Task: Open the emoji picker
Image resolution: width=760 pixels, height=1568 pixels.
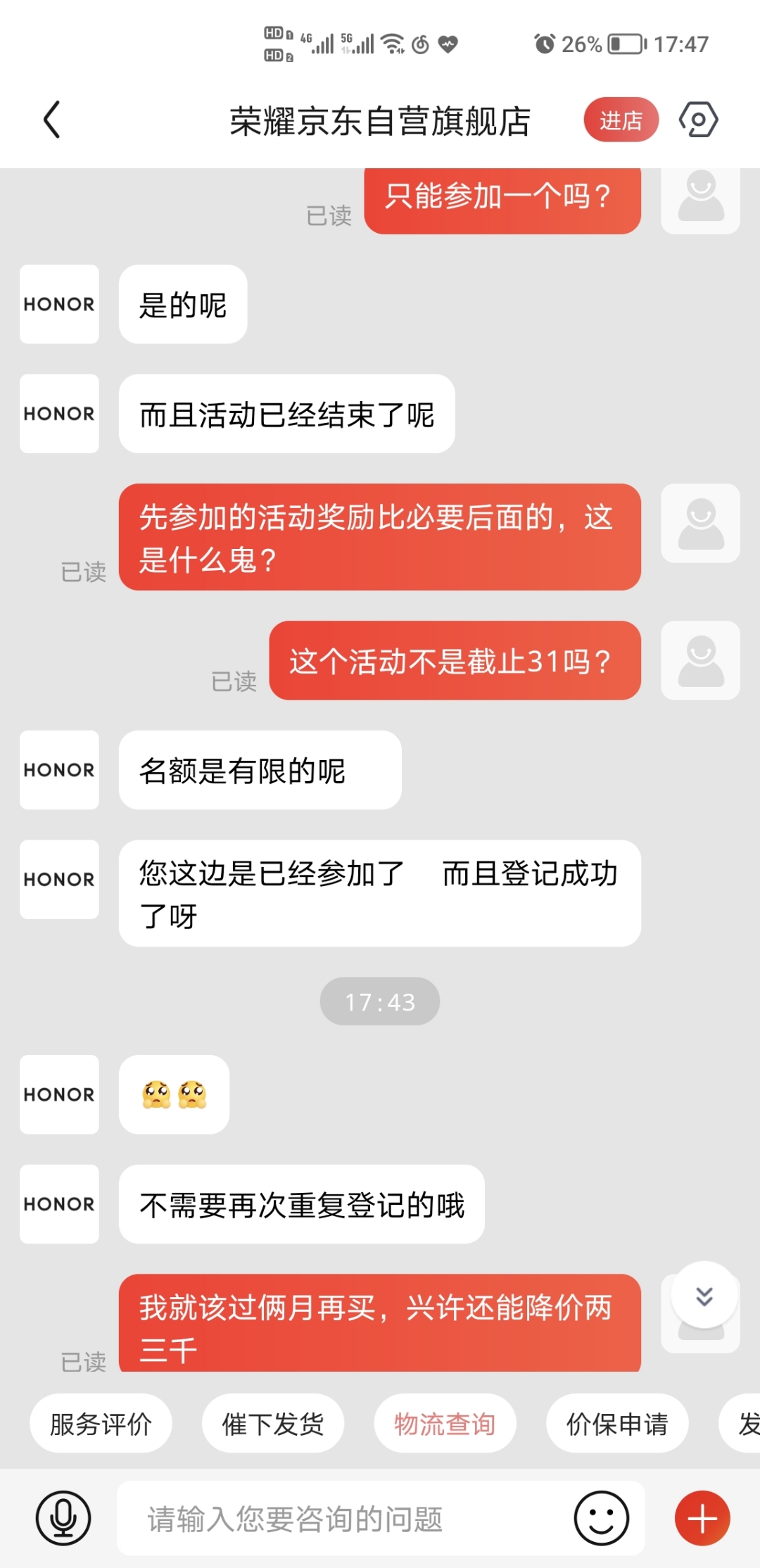Action: [x=602, y=1518]
